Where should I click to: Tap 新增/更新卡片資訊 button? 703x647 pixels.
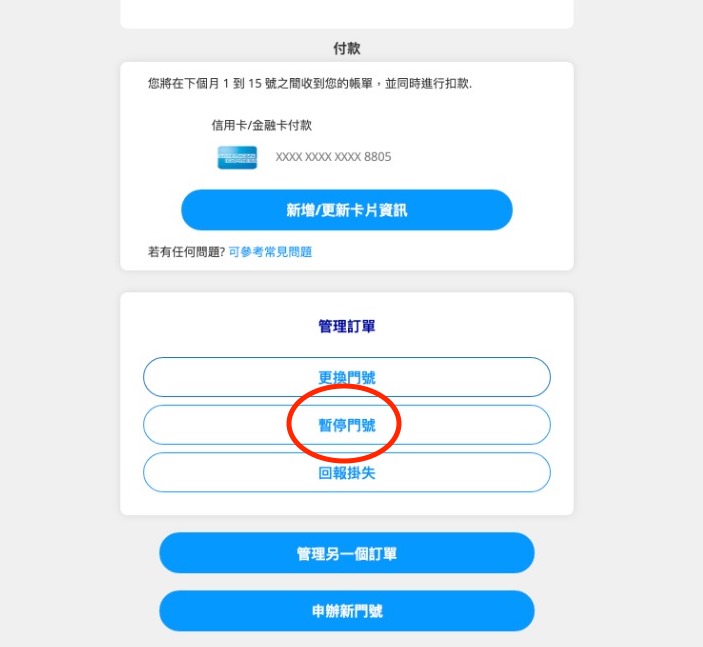[346, 210]
